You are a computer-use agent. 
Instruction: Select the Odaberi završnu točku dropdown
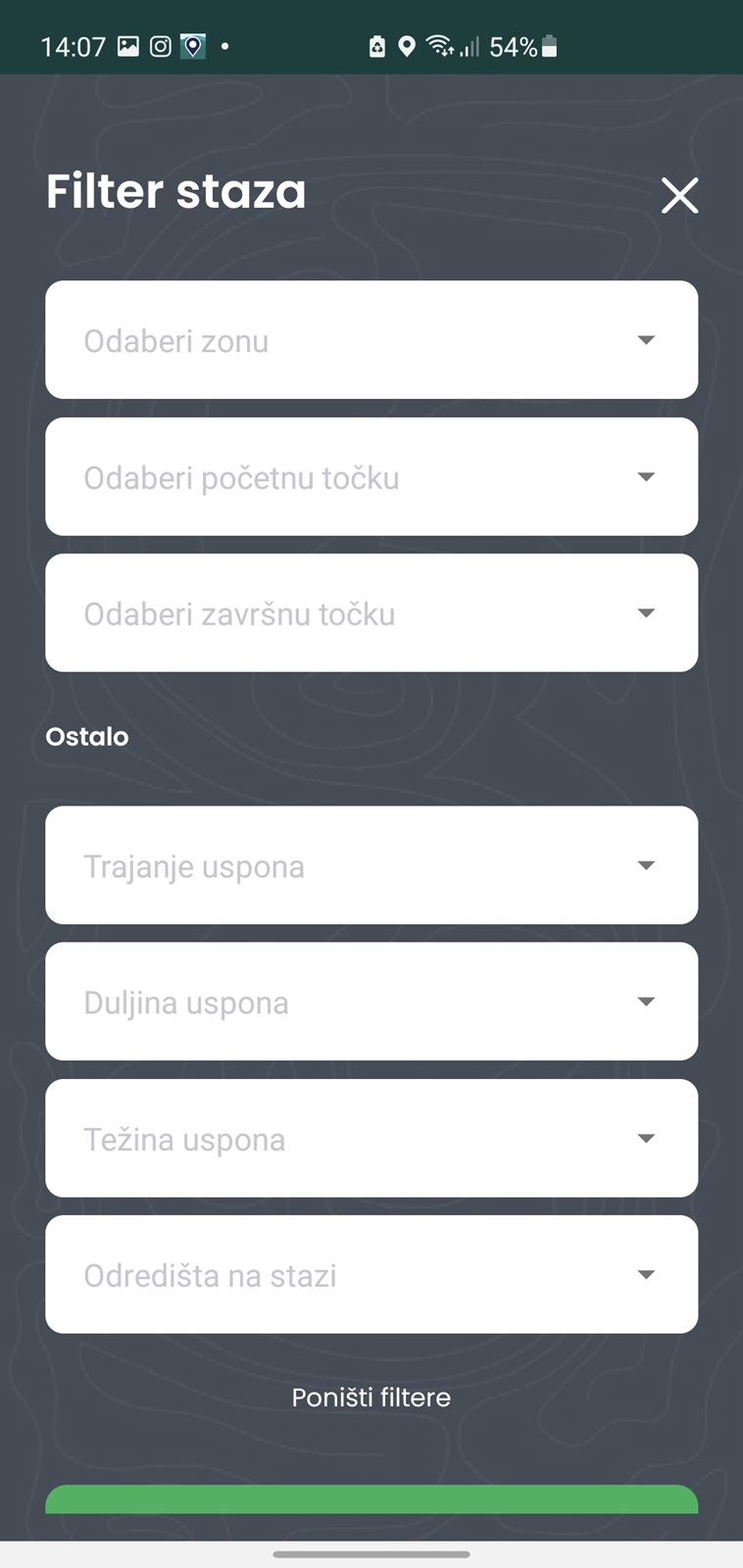[x=371, y=613]
